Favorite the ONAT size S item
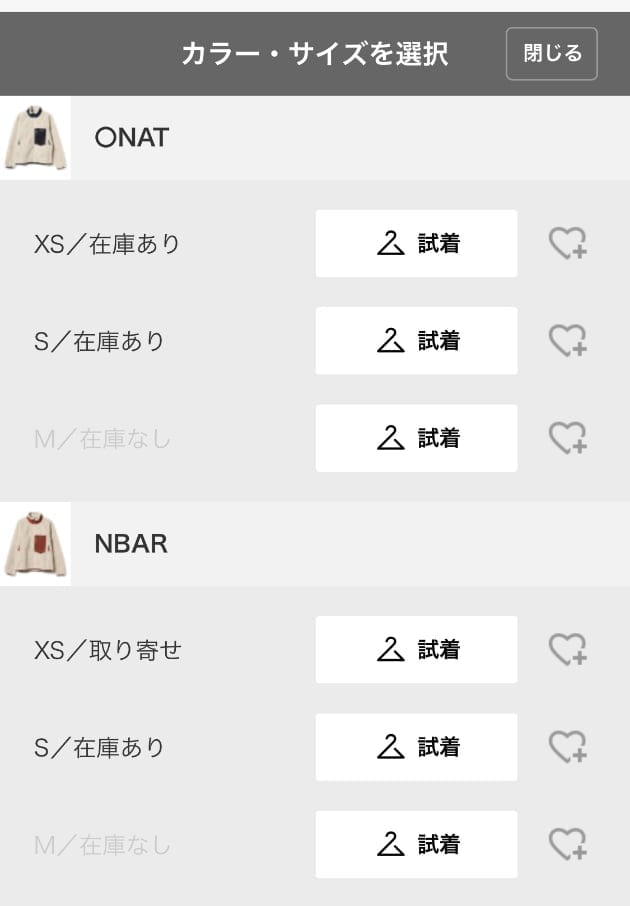 click(x=567, y=341)
